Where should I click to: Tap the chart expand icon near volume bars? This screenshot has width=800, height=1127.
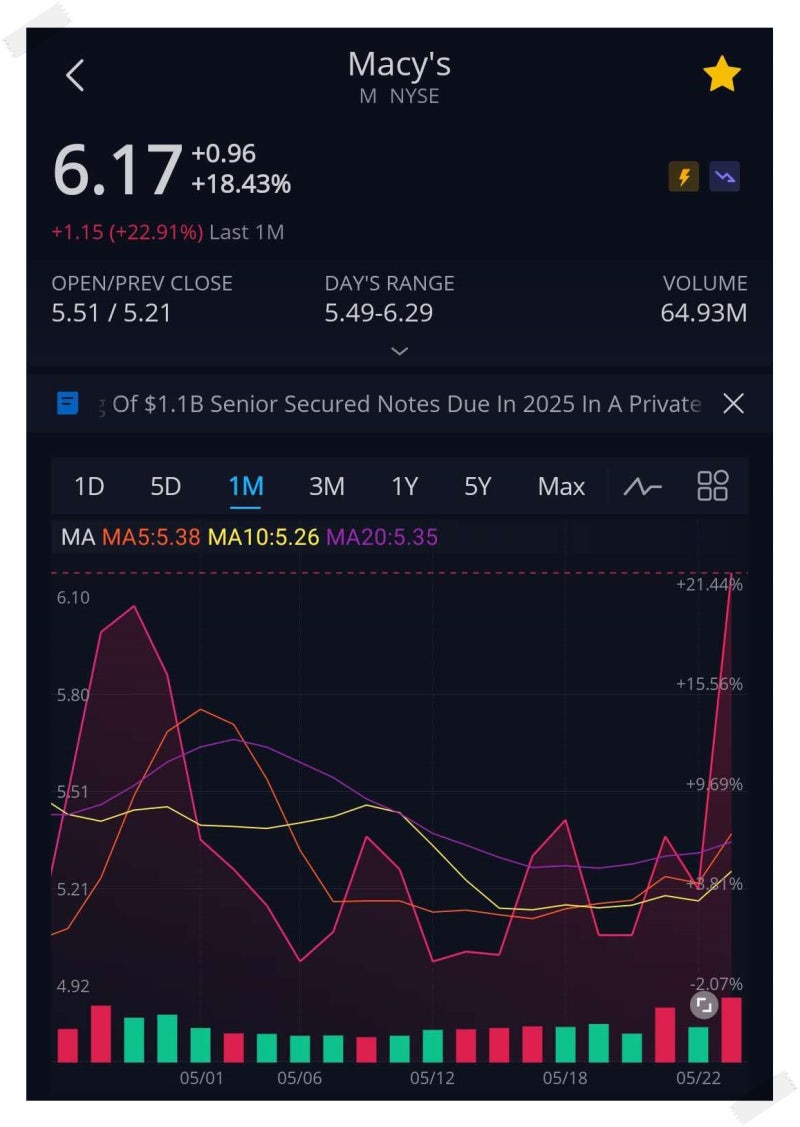(703, 1004)
